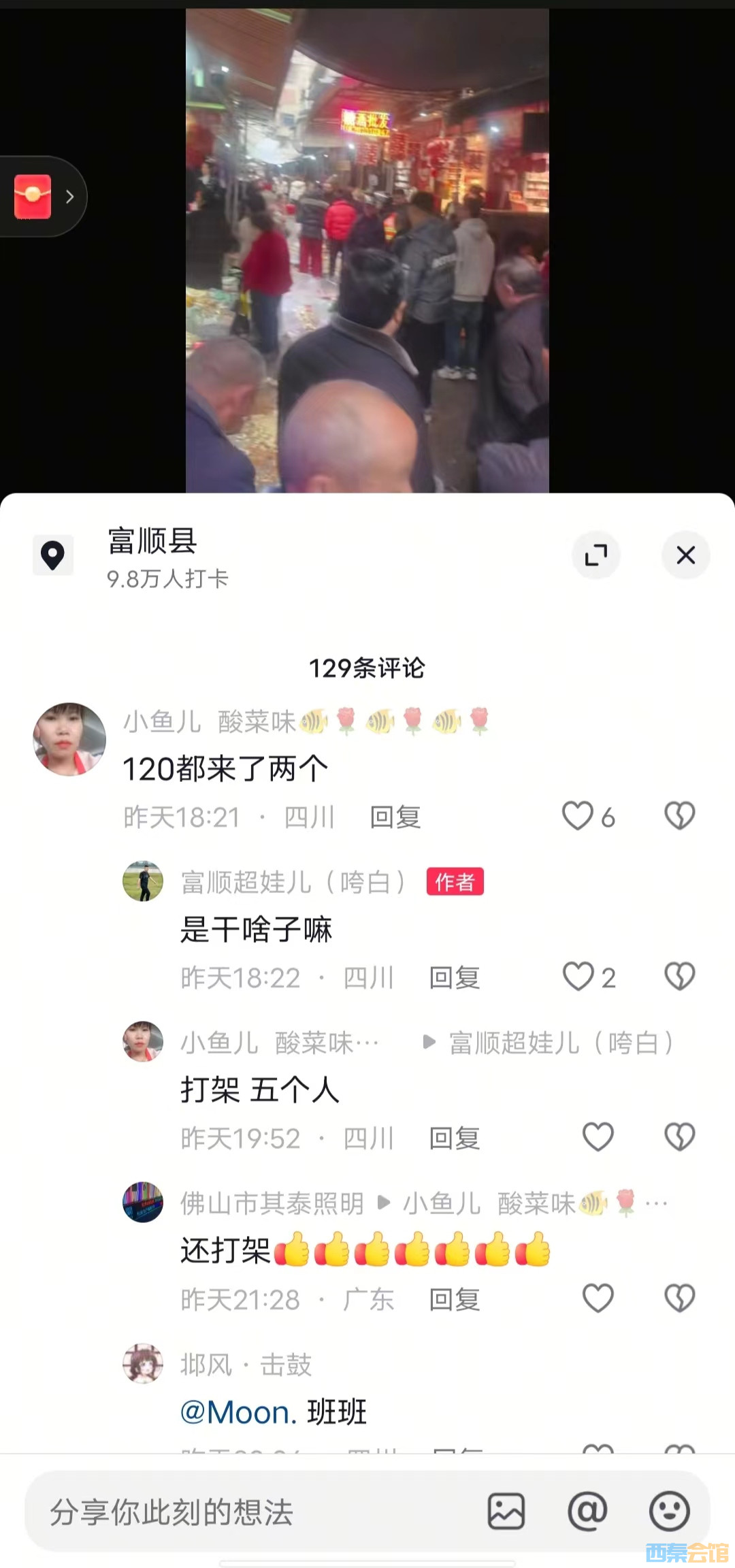Open the 富顺县 location page
Screen dimensions: 735x1568
[x=152, y=542]
